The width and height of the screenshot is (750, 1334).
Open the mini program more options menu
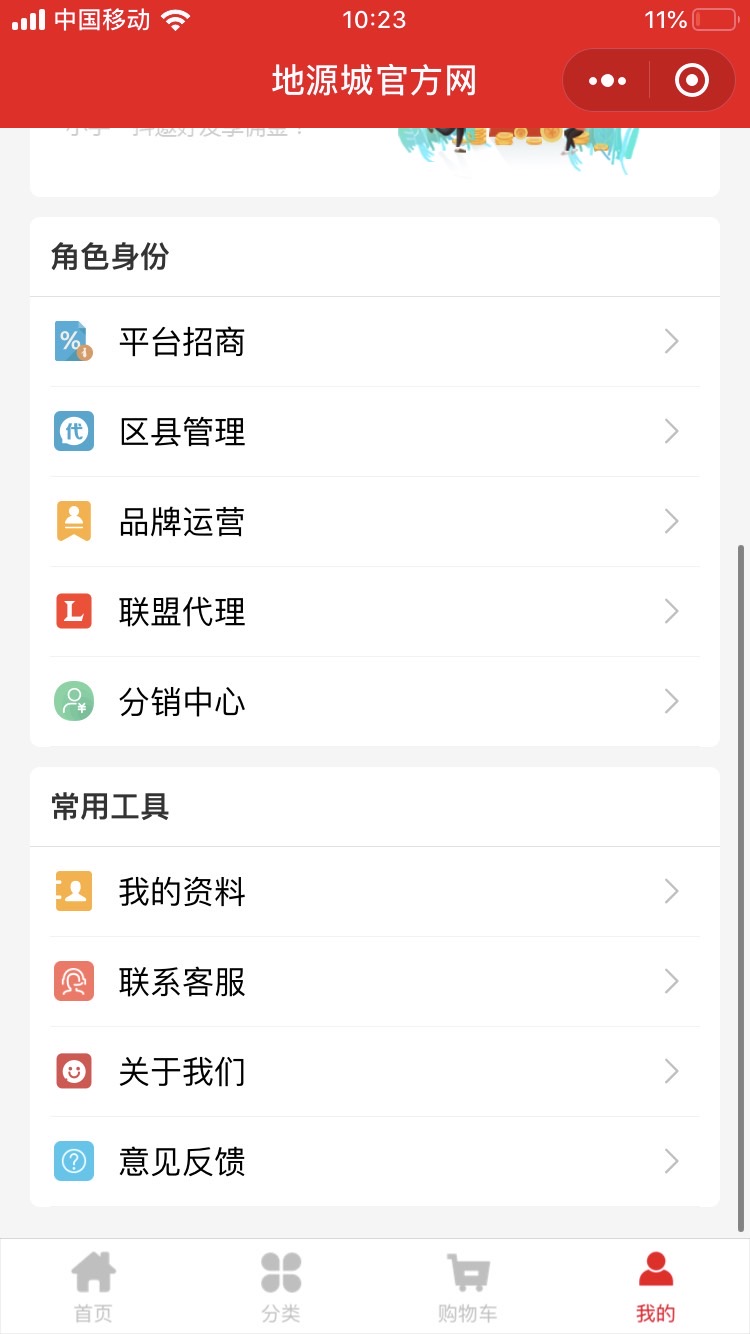(607, 80)
